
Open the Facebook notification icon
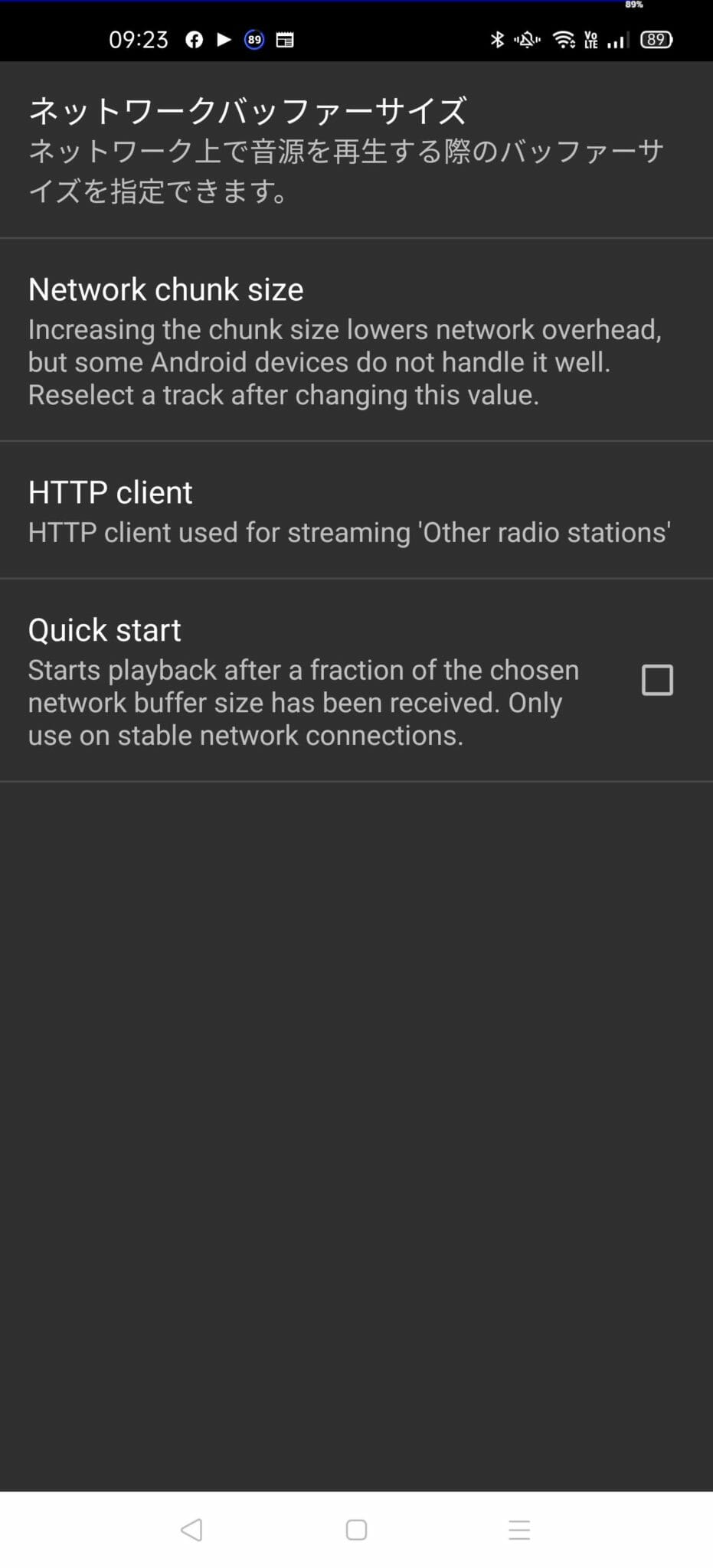point(194,40)
